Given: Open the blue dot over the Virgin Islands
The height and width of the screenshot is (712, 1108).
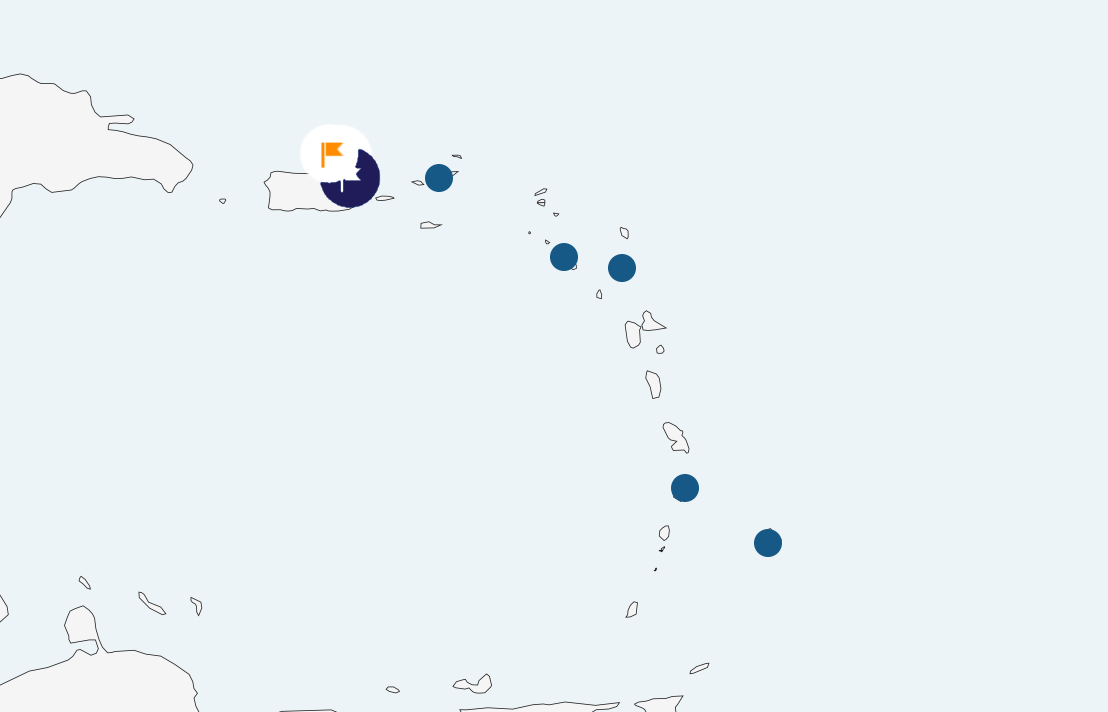Looking at the screenshot, I should click(x=439, y=178).
